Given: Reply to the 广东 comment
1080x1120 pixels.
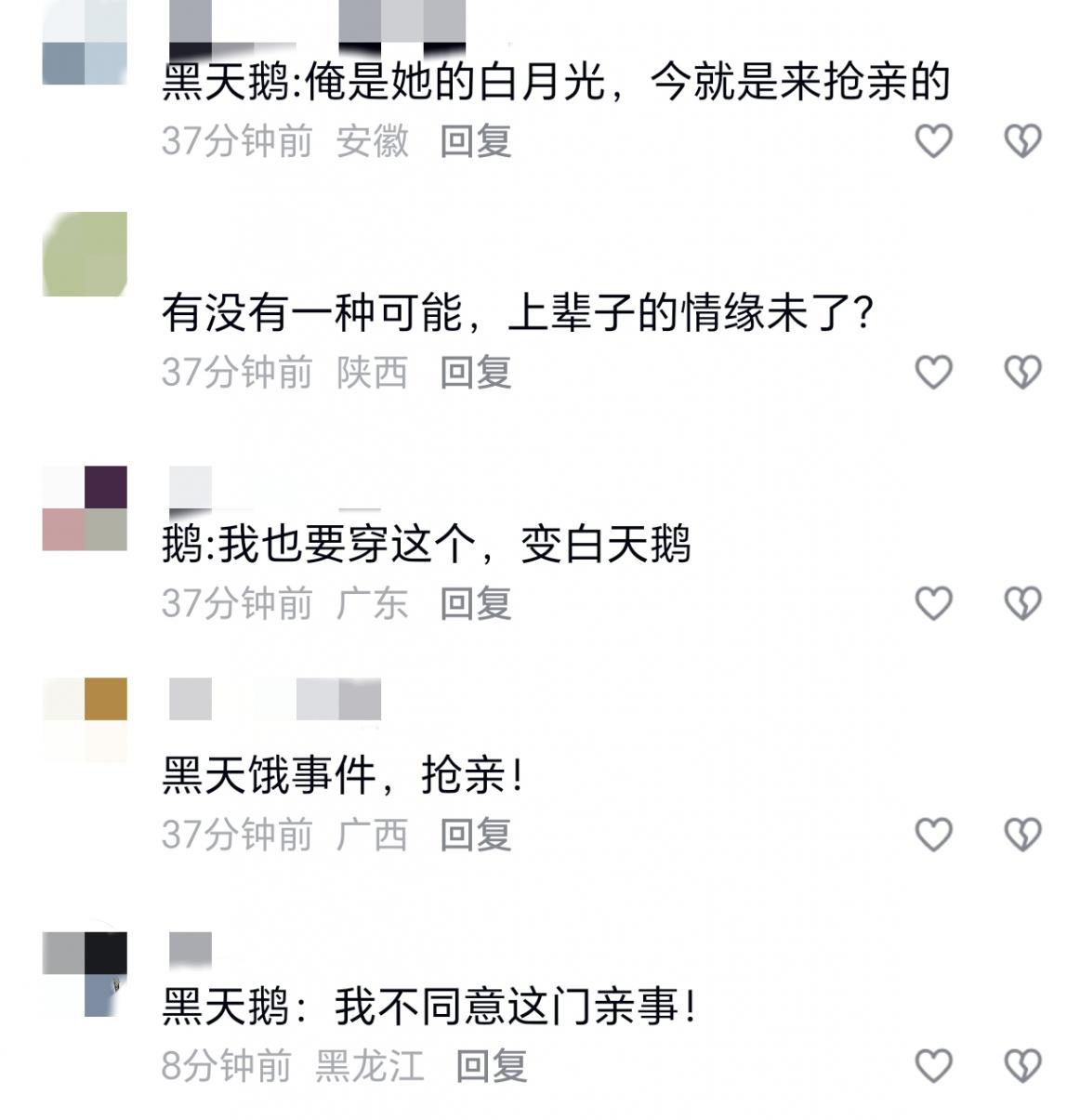Looking at the screenshot, I should pos(475,603).
